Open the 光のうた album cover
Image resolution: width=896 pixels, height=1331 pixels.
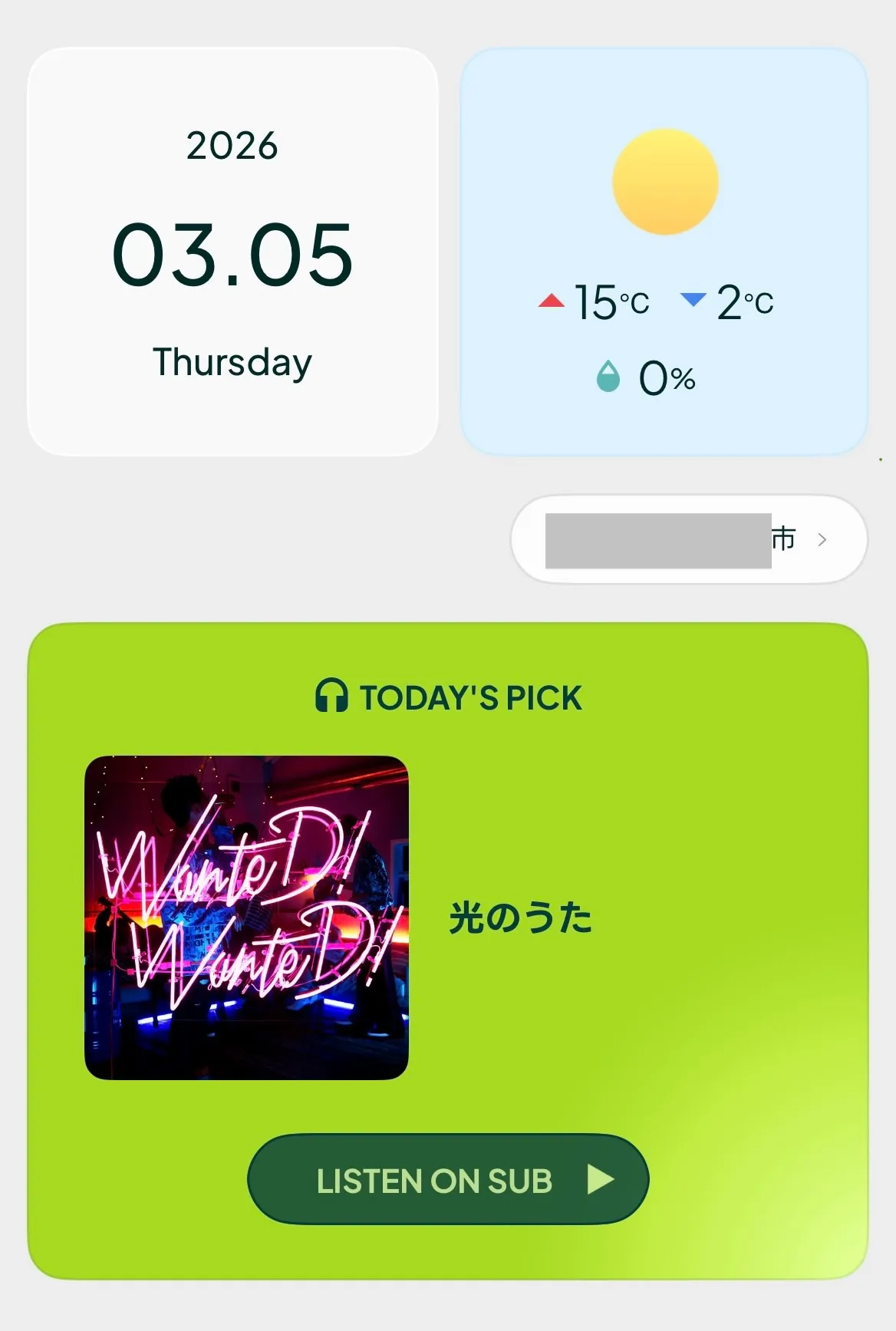click(246, 918)
